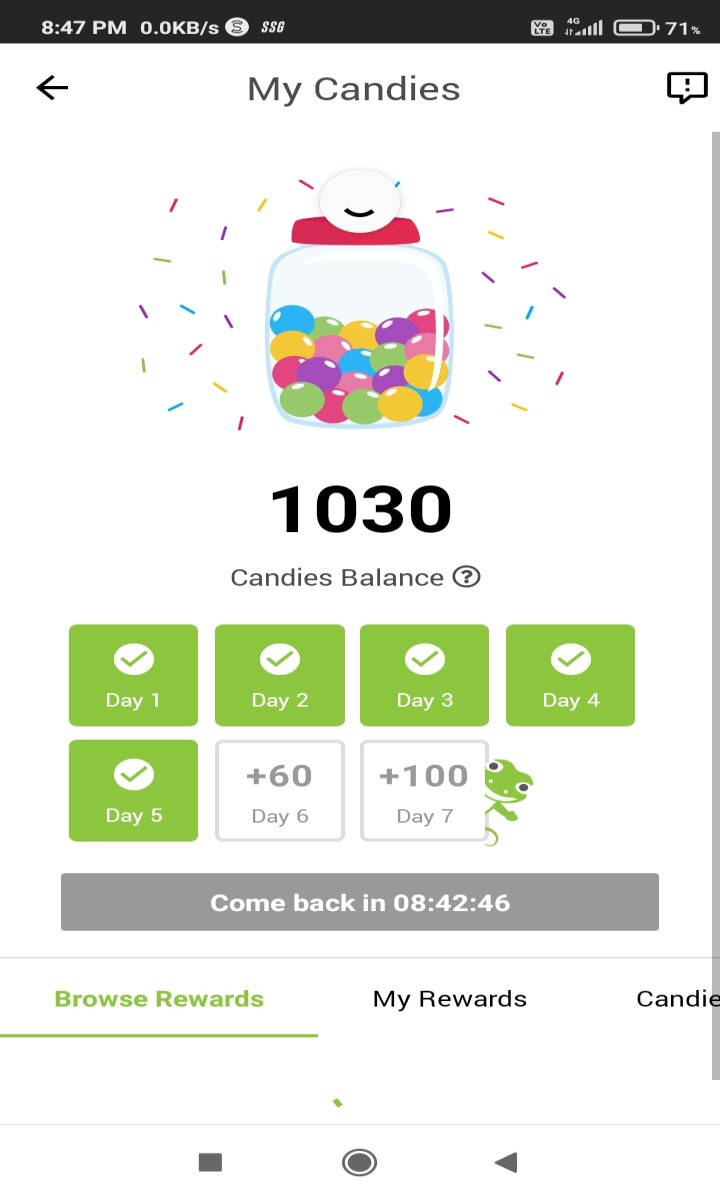Switch to the Browse Rewards tab
This screenshot has height=1200, width=720.
(159, 999)
